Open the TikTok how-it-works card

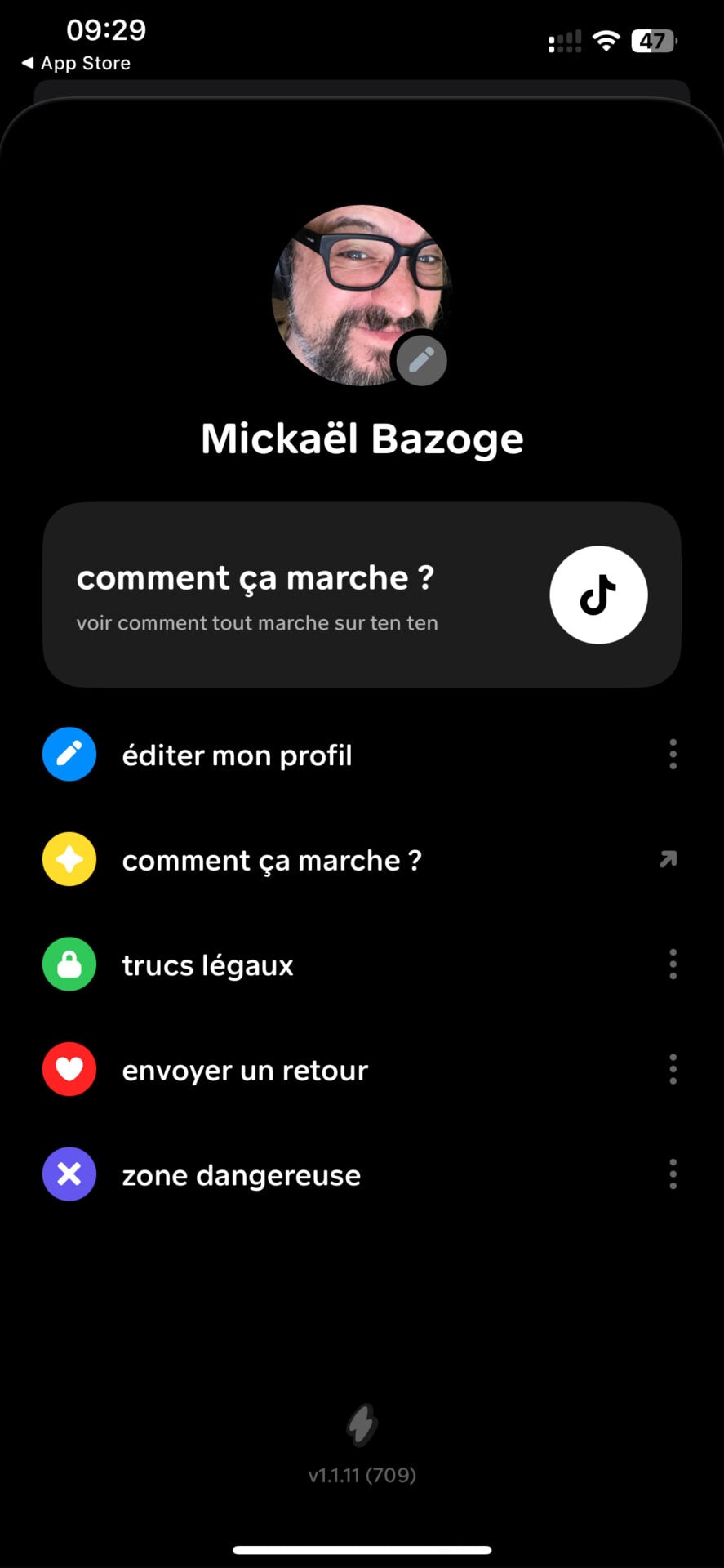362,595
